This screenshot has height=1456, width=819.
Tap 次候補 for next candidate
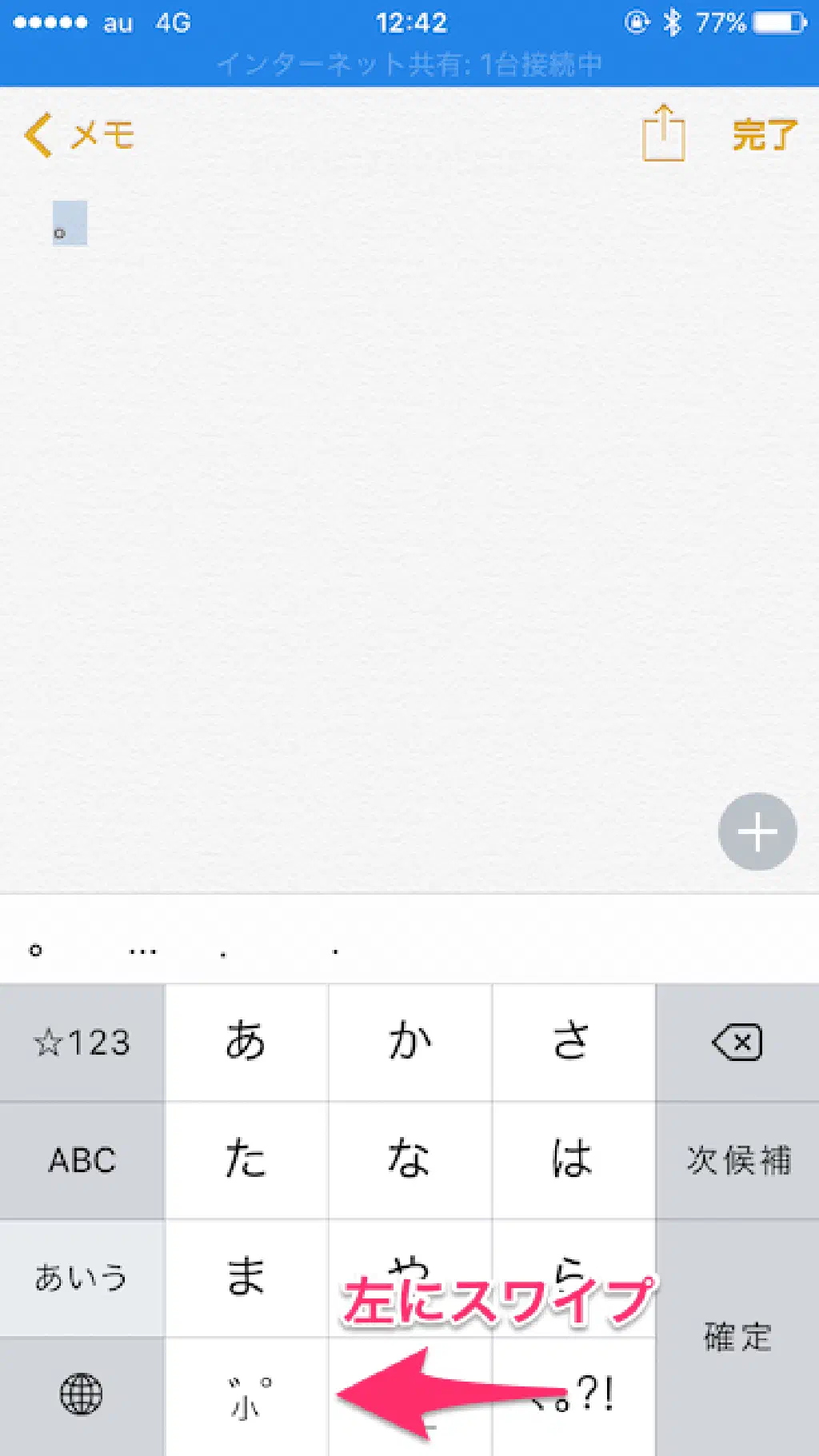coord(737,1160)
